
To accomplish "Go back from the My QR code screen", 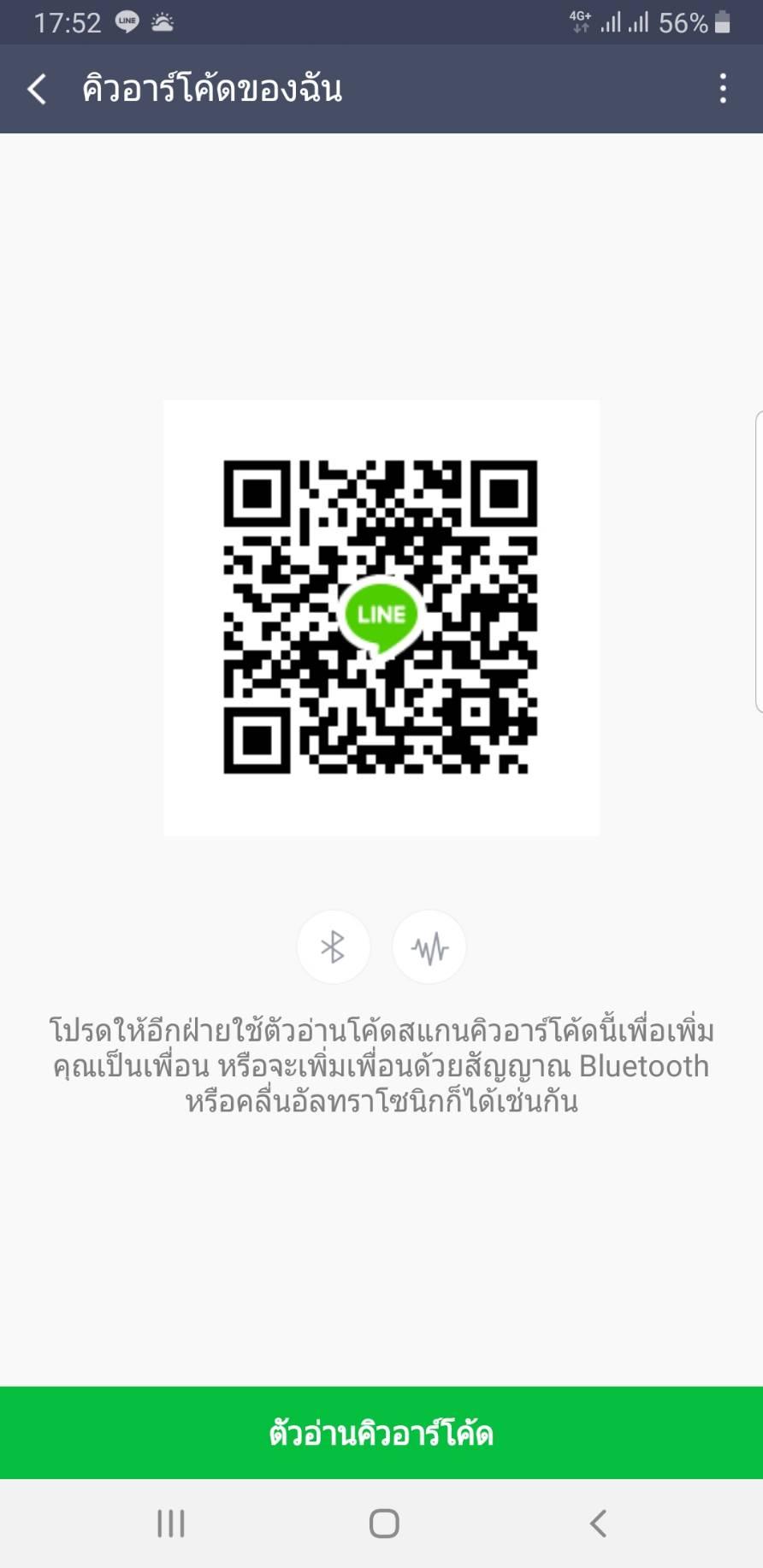I will click(37, 89).
